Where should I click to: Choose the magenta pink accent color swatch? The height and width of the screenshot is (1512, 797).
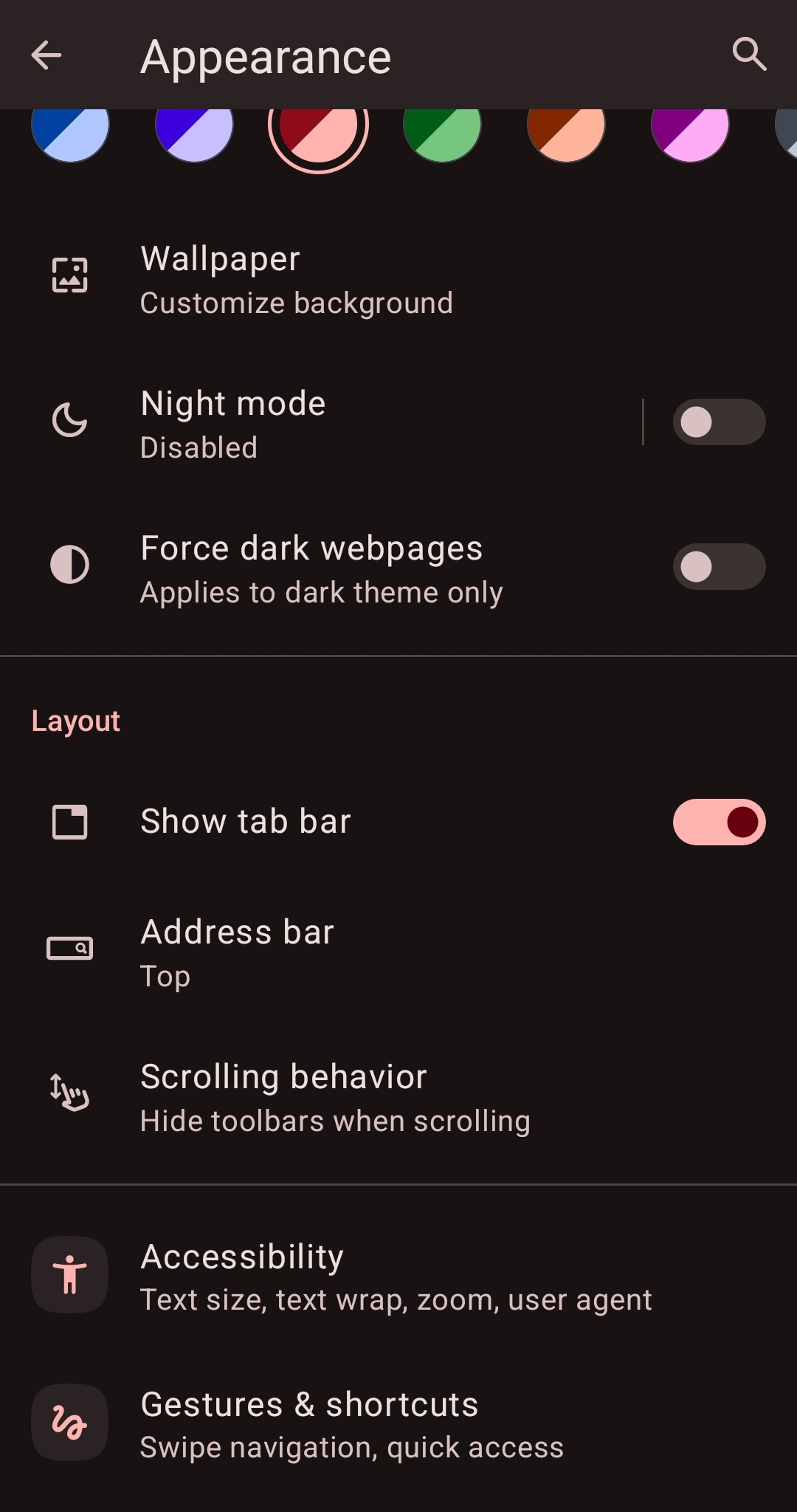click(690, 133)
